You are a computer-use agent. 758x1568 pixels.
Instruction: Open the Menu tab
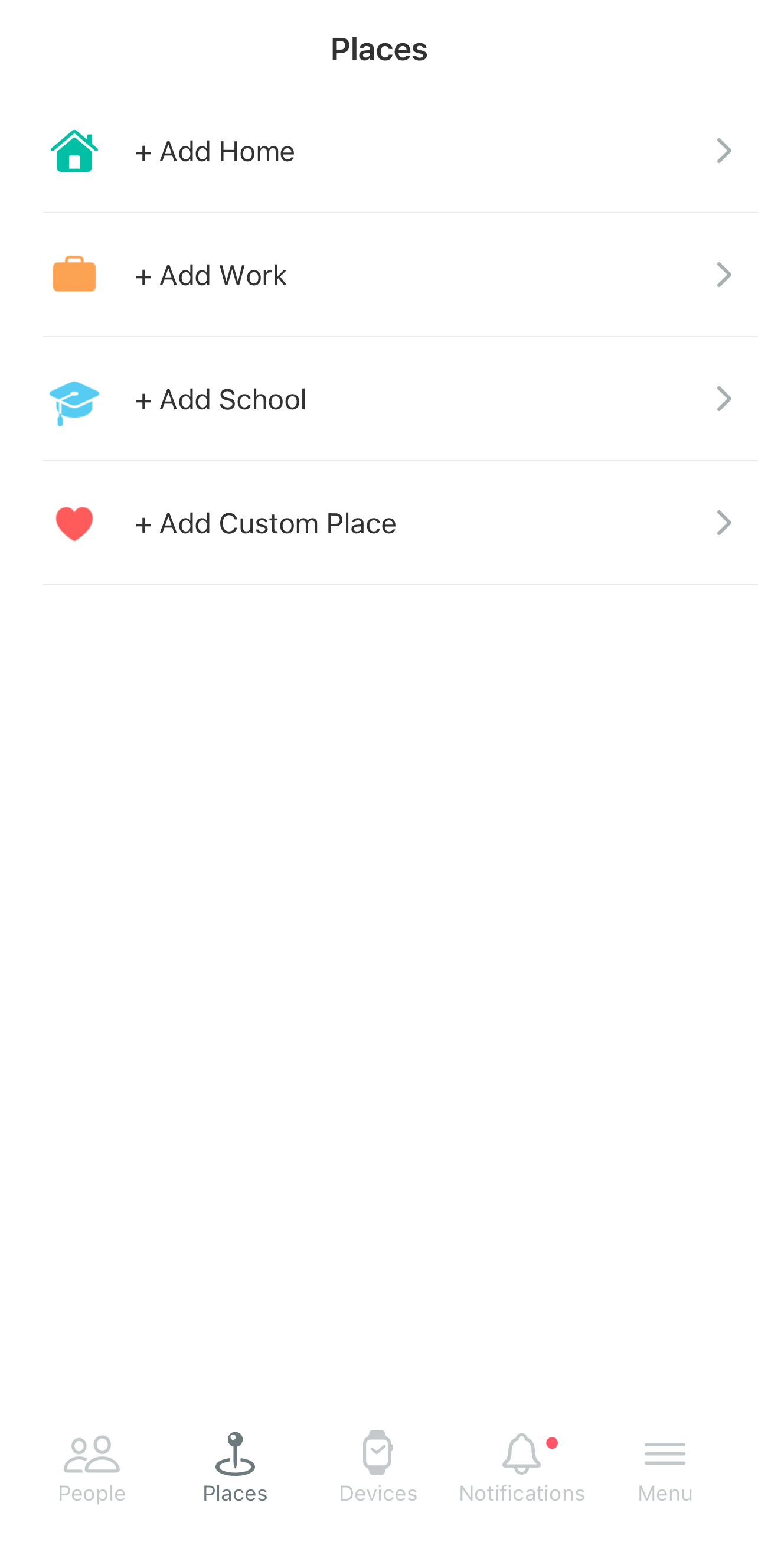[x=665, y=1468]
